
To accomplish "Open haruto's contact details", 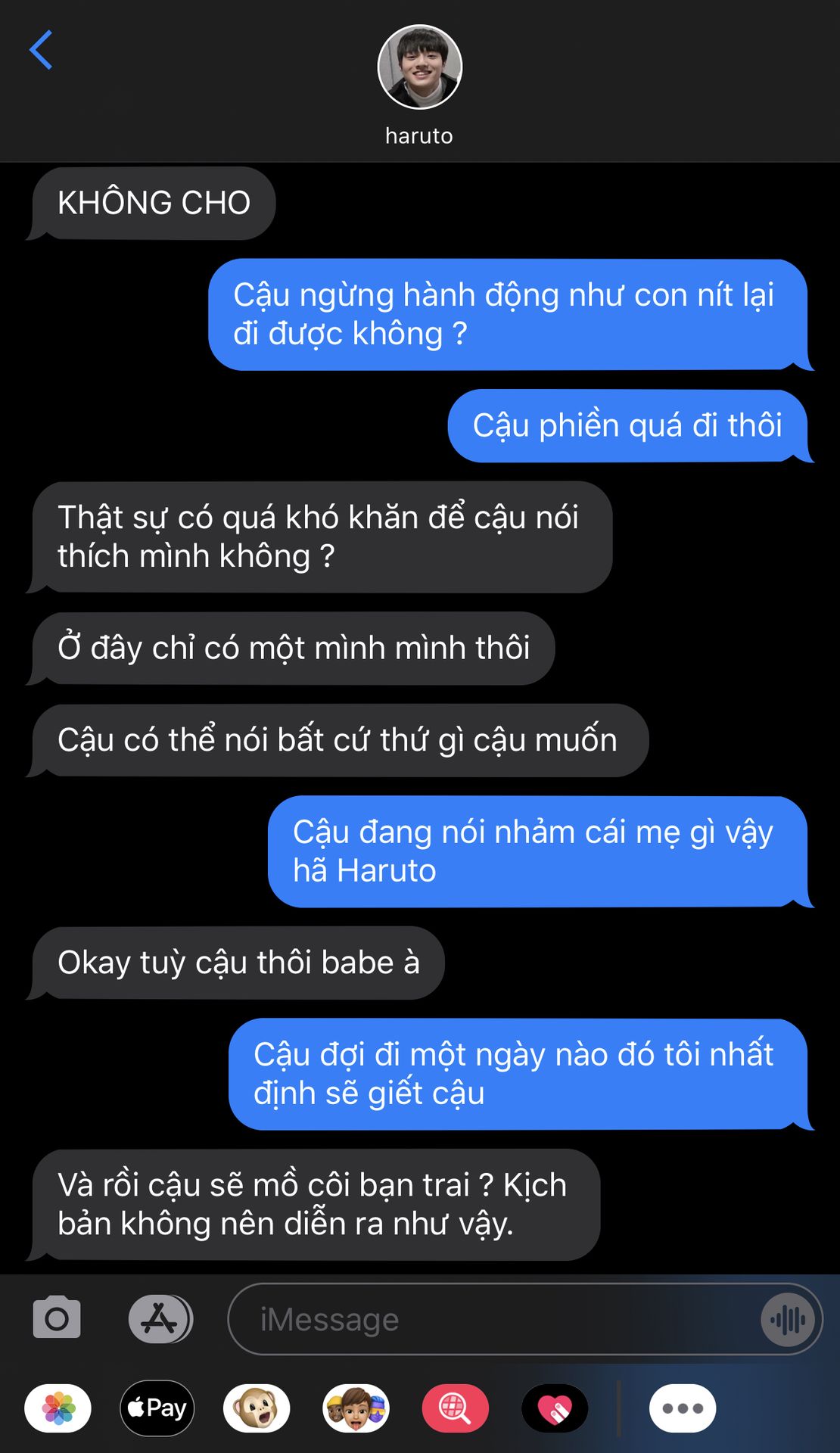I will point(419,85).
